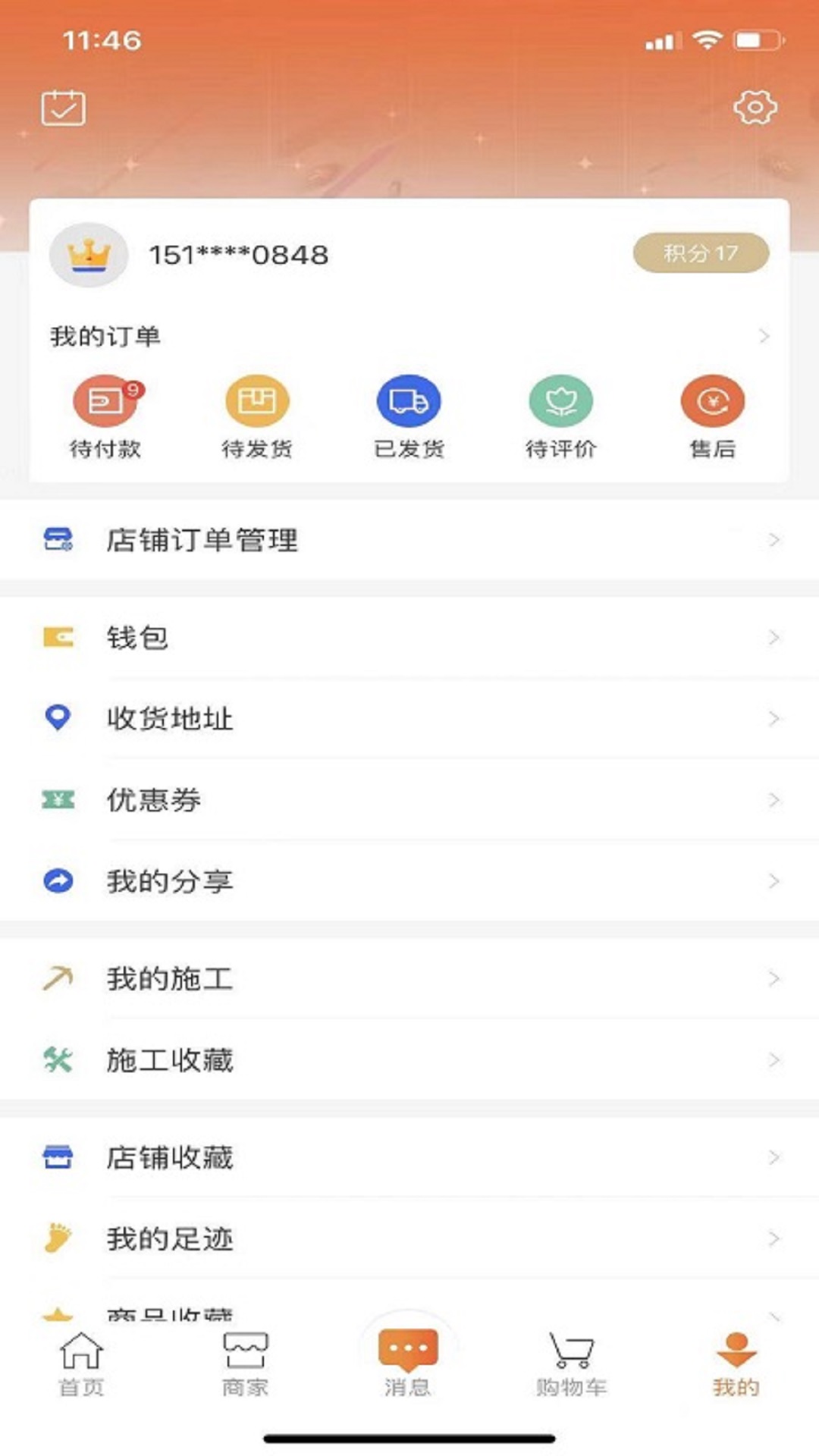
Task: View the 积分17 points badge
Action: coord(700,255)
